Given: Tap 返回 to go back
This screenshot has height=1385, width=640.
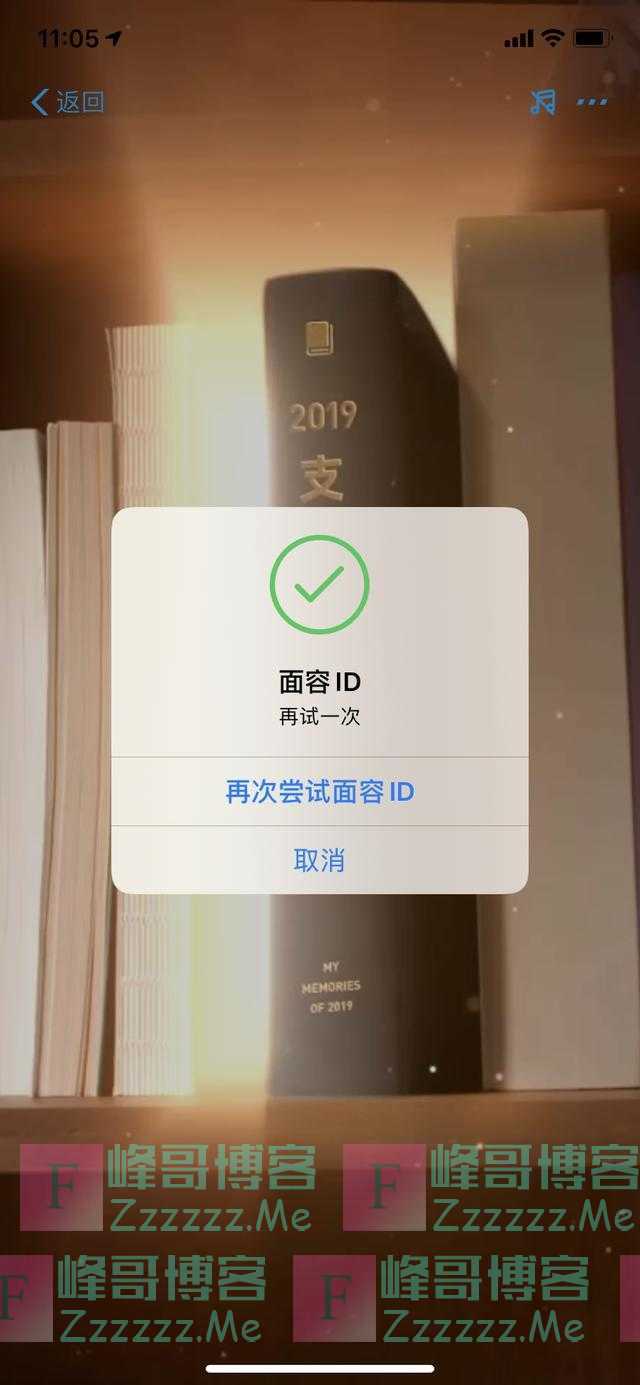Looking at the screenshot, I should [68, 102].
